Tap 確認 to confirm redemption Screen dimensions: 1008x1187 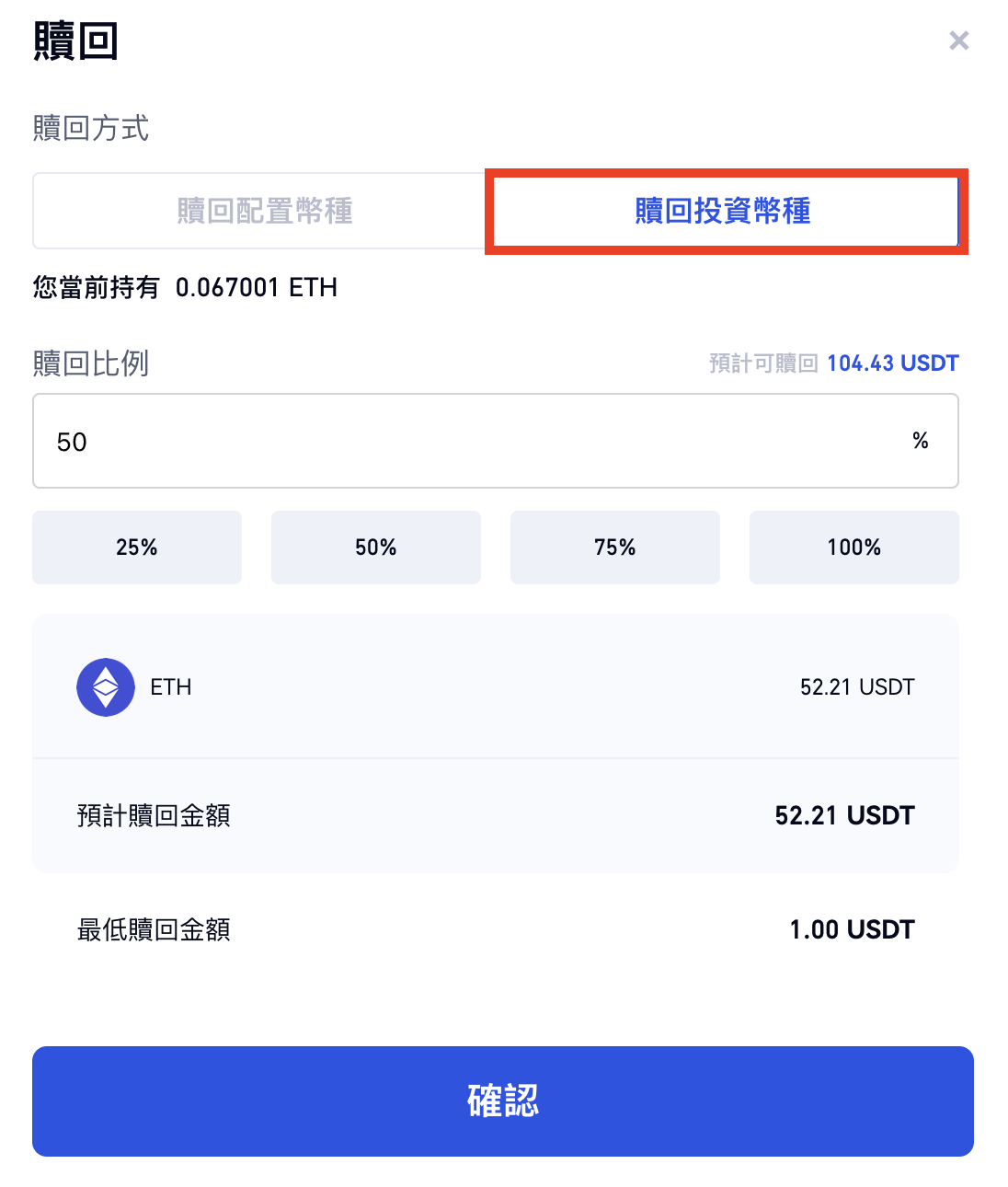click(502, 1101)
